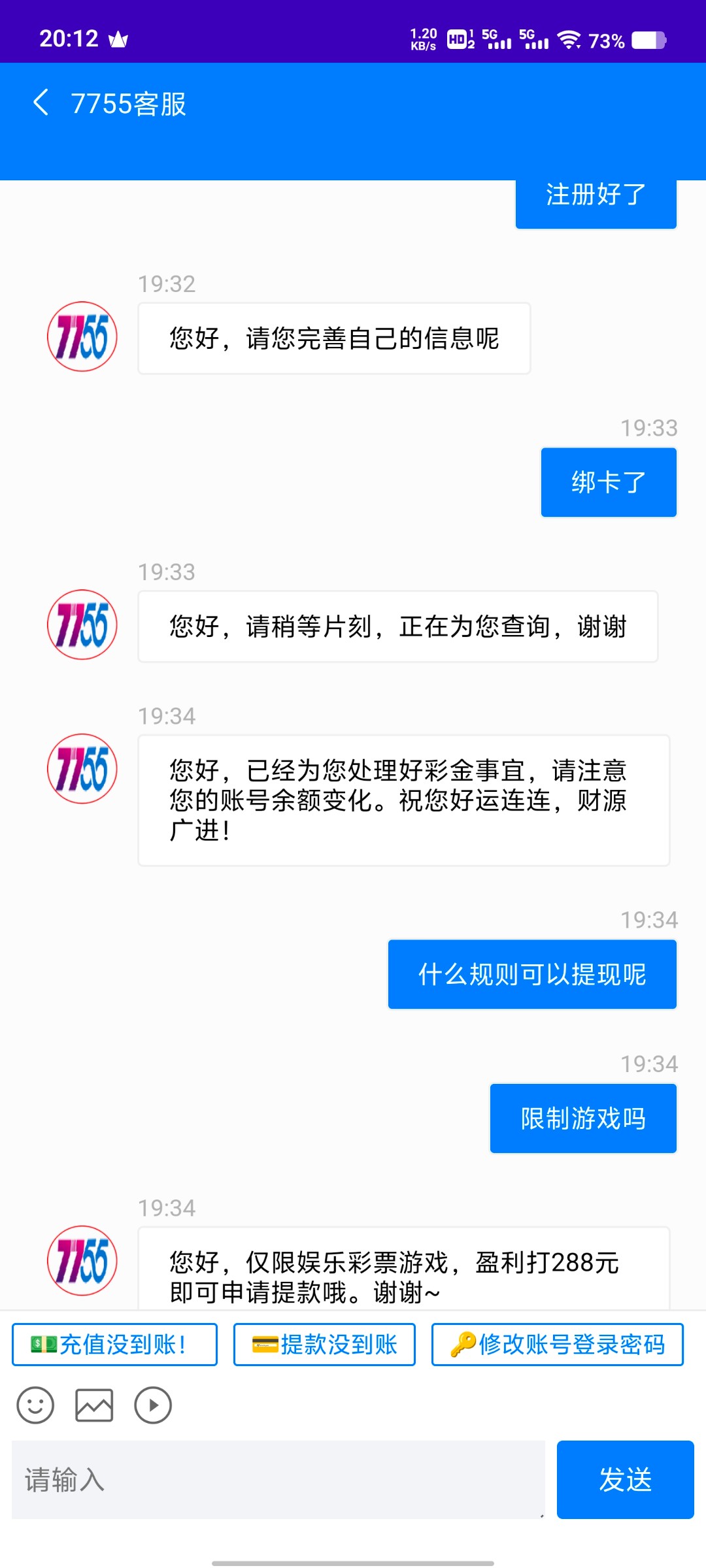Attach an image to the chat

click(94, 1405)
